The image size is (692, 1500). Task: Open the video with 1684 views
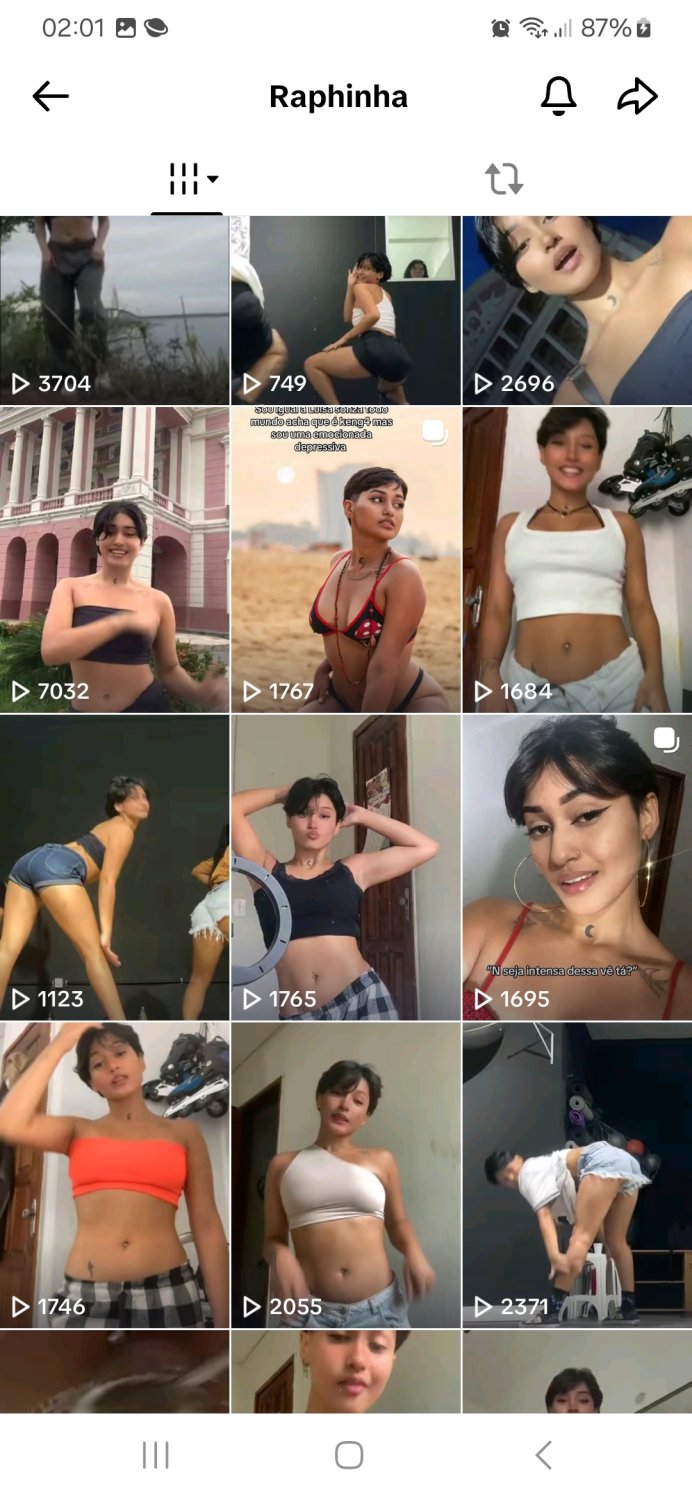(577, 558)
